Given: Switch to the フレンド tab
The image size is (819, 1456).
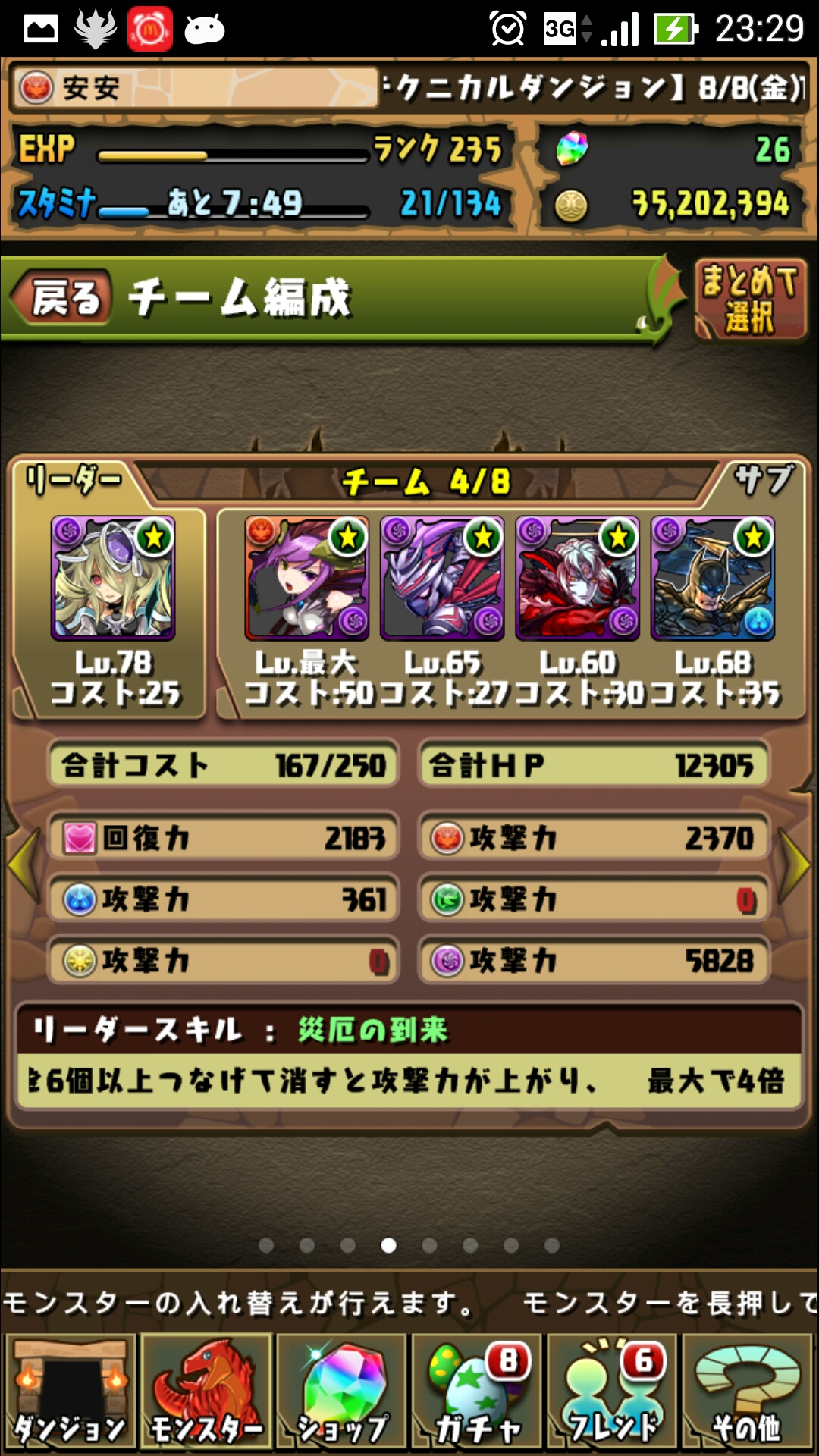Looking at the screenshot, I should [612, 1392].
